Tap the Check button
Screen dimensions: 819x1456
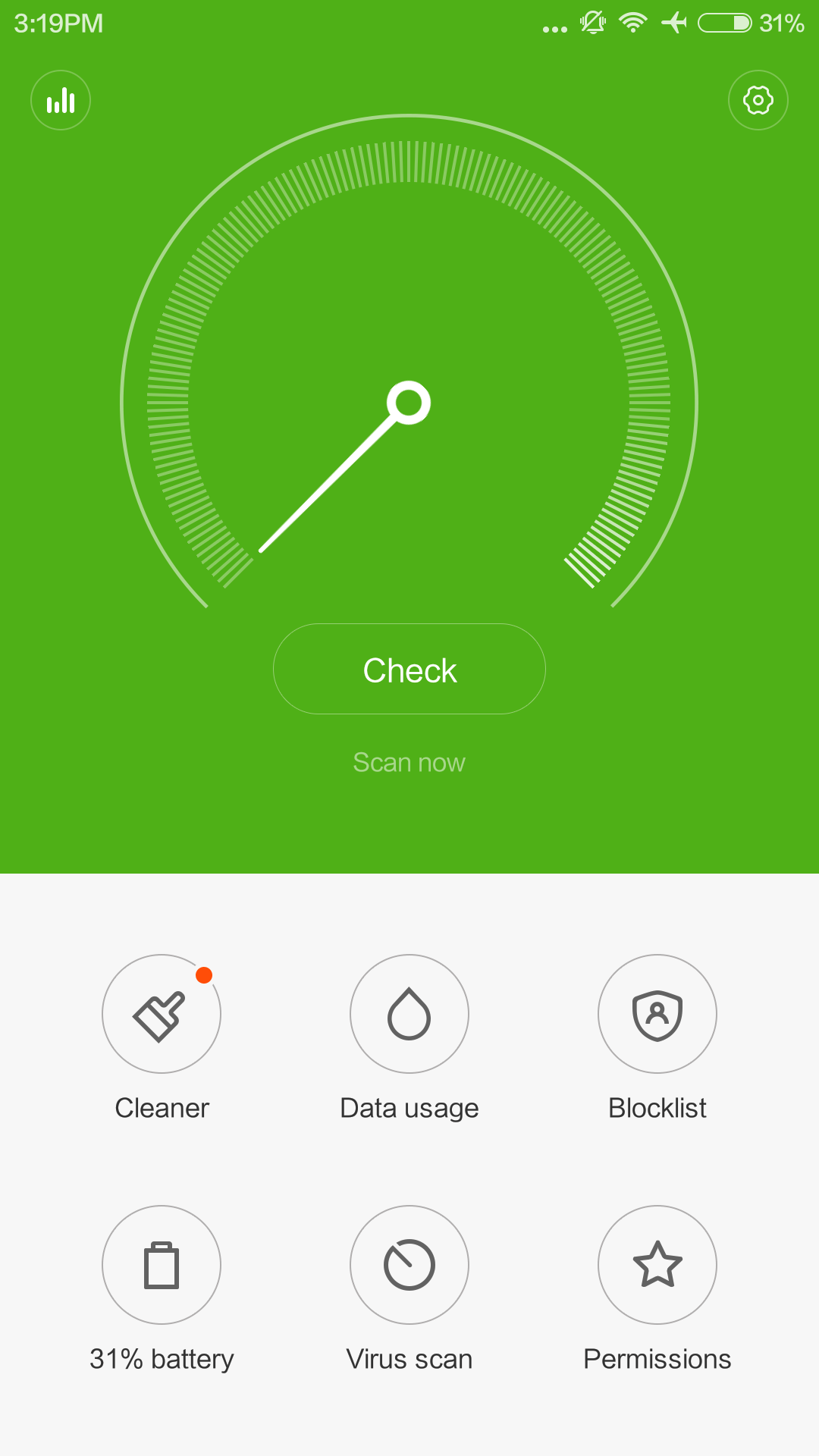pyautogui.click(x=409, y=669)
